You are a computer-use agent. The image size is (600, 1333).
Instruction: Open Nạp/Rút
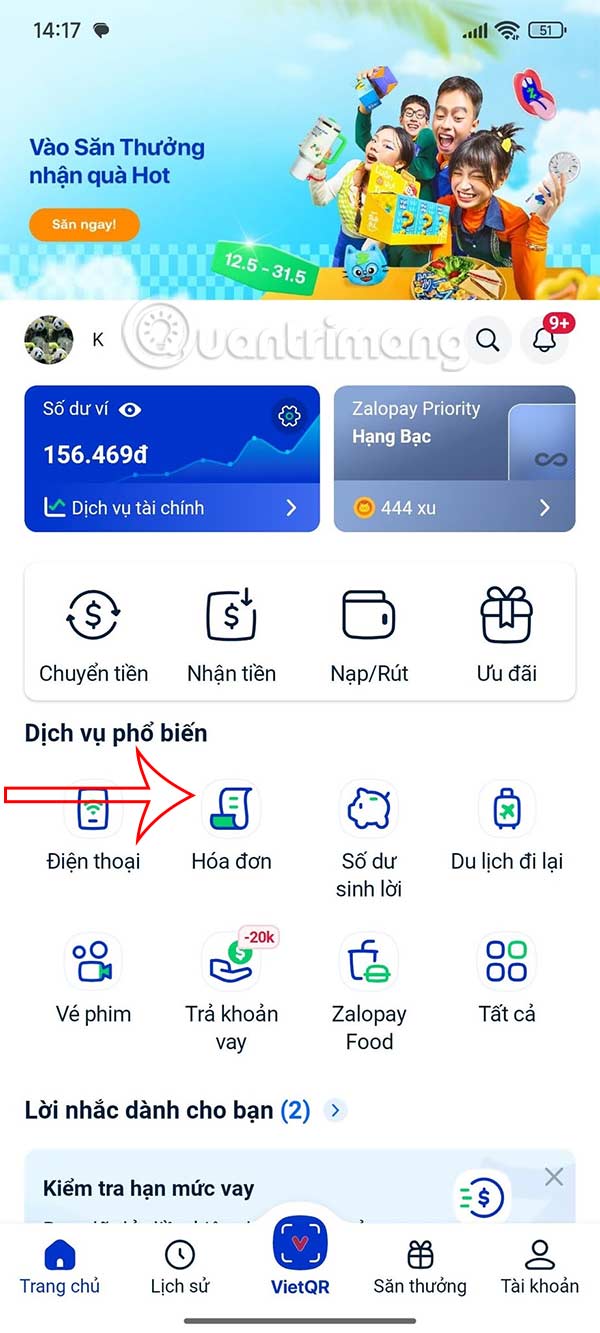coord(369,633)
